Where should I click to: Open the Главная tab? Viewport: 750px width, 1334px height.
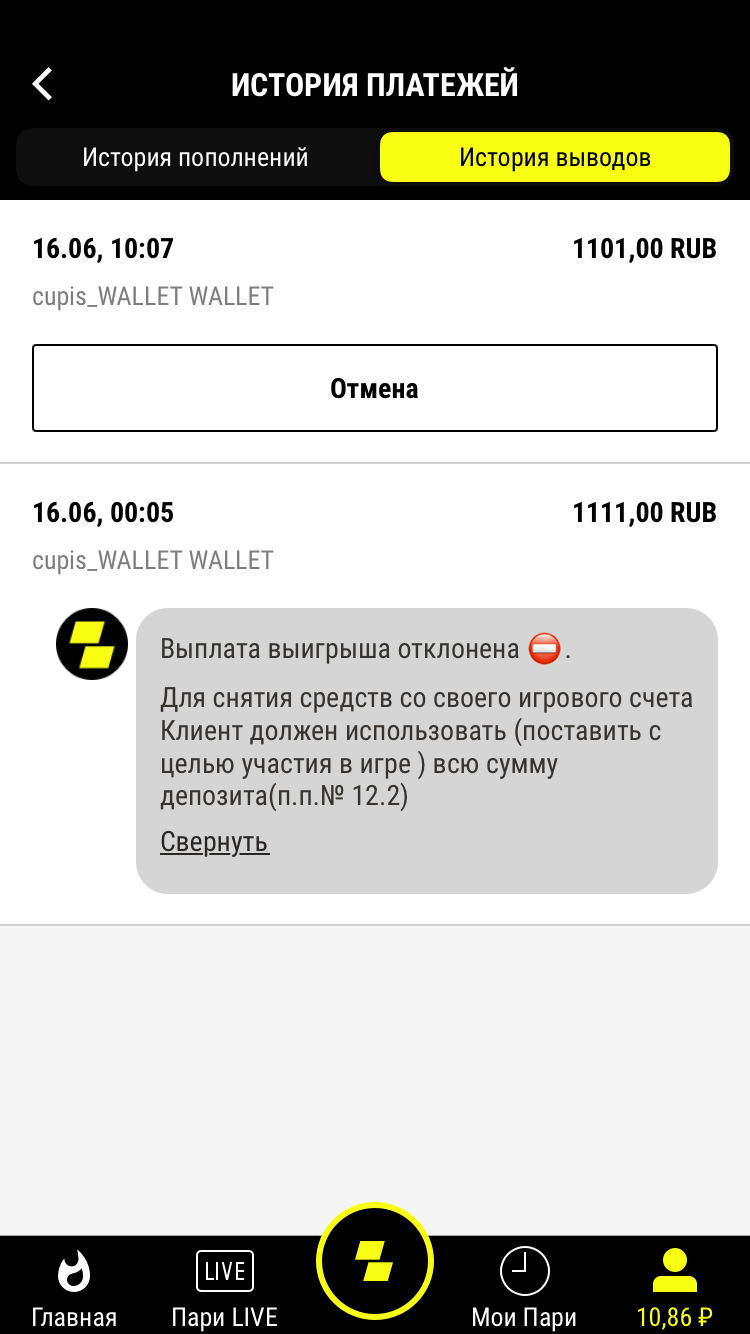pyautogui.click(x=74, y=1288)
